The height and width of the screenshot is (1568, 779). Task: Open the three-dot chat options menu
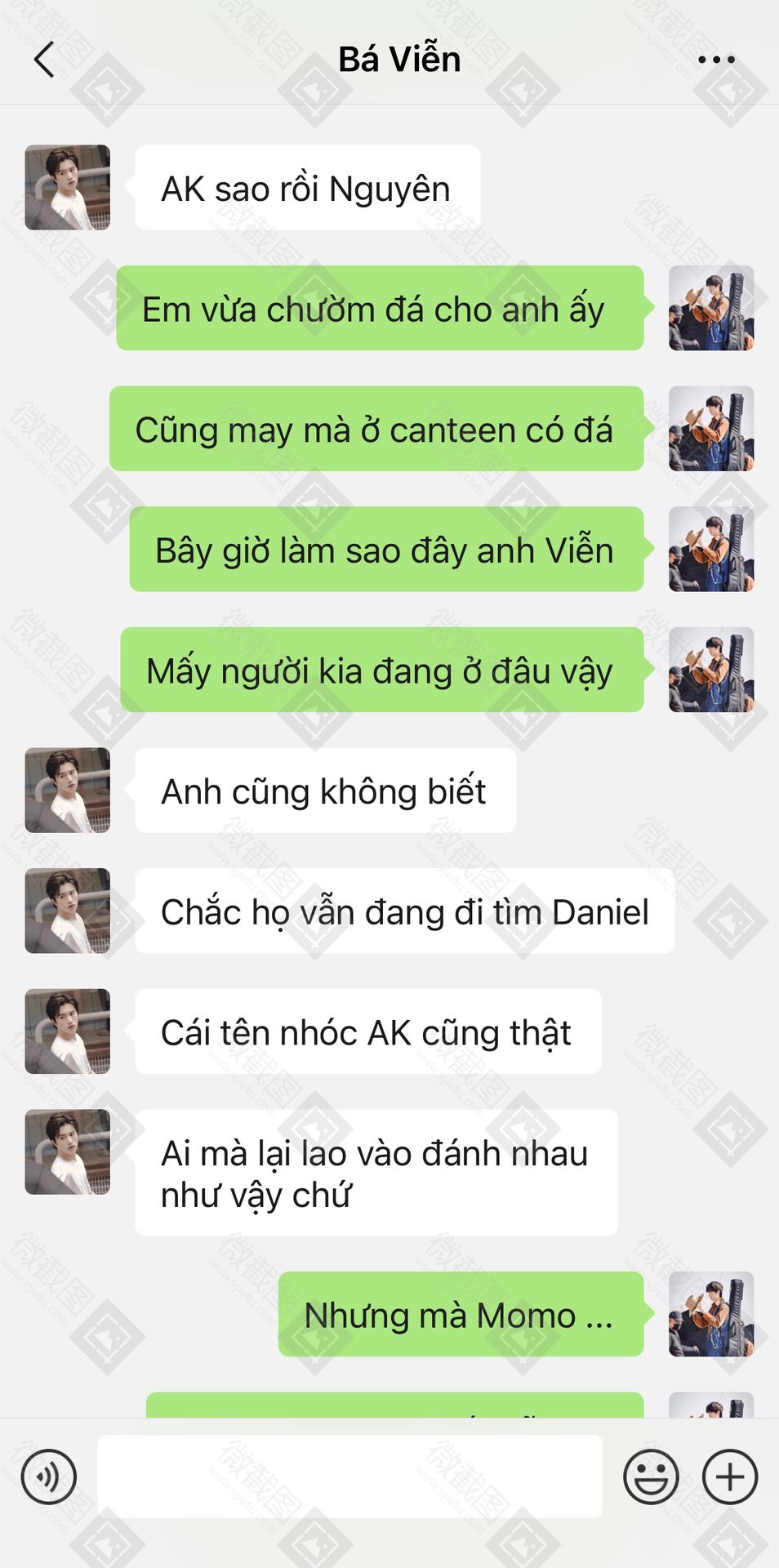pos(716,60)
